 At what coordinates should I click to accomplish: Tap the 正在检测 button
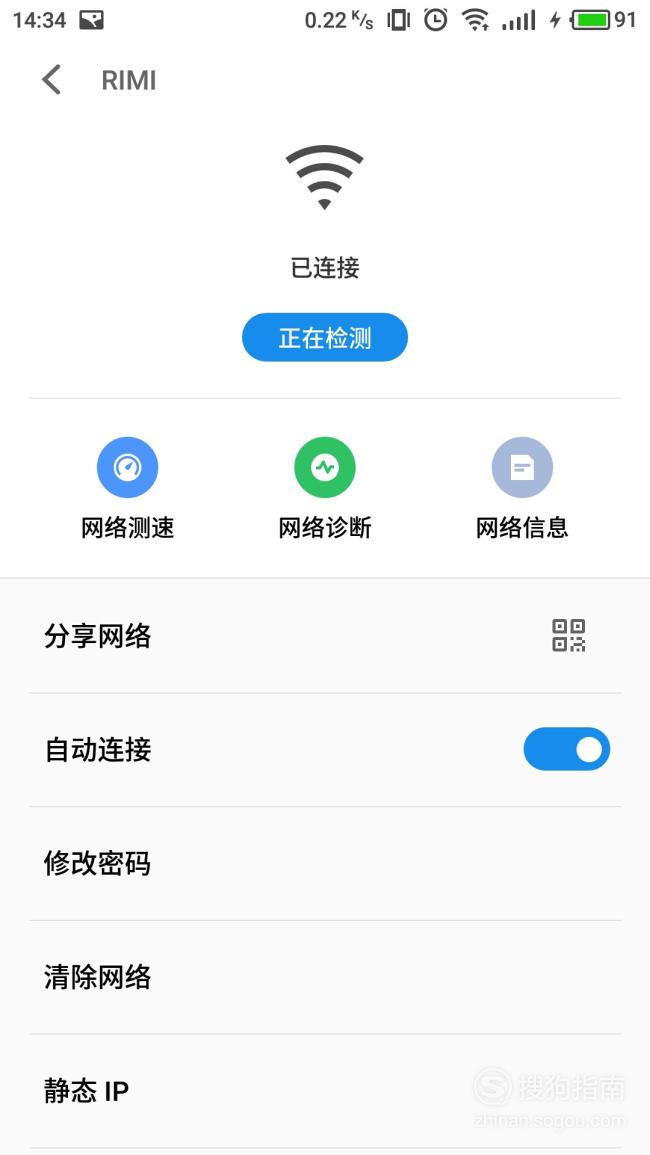tap(325, 337)
